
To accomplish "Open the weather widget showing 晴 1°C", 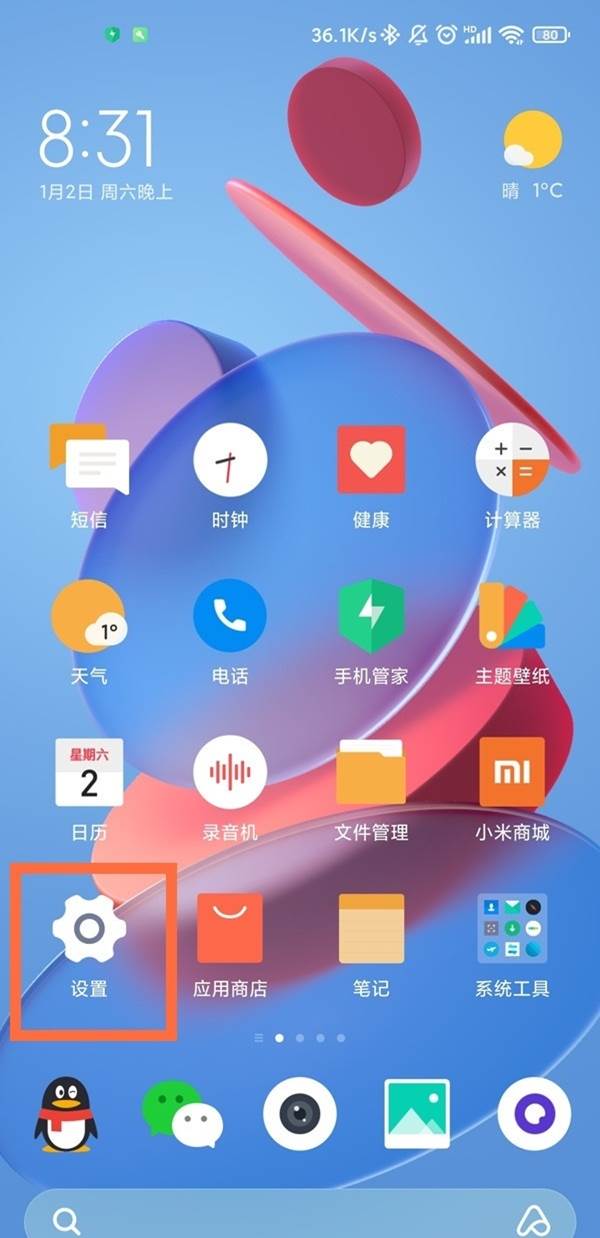I will [x=533, y=155].
